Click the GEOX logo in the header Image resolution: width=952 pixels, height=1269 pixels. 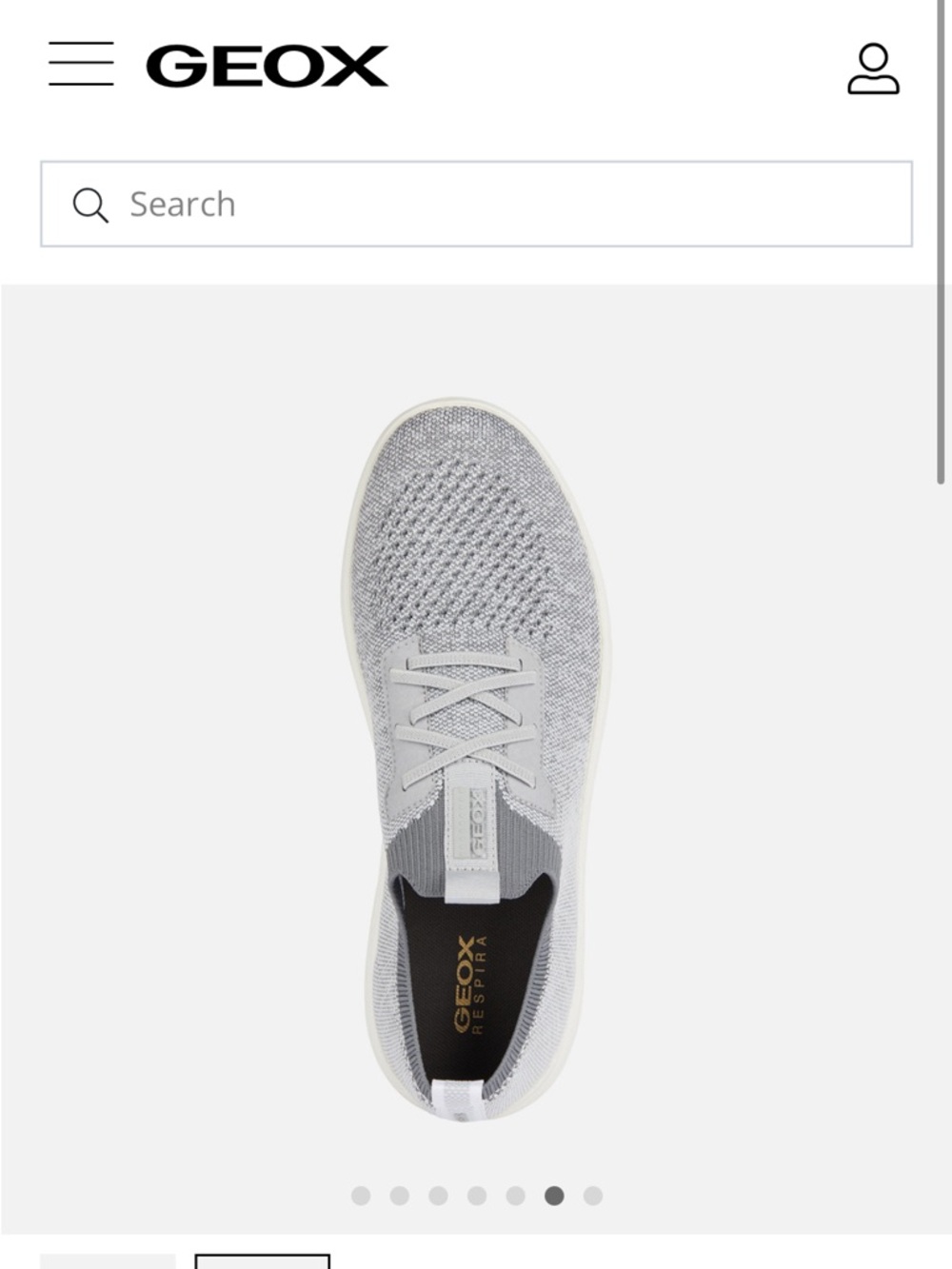pos(268,66)
